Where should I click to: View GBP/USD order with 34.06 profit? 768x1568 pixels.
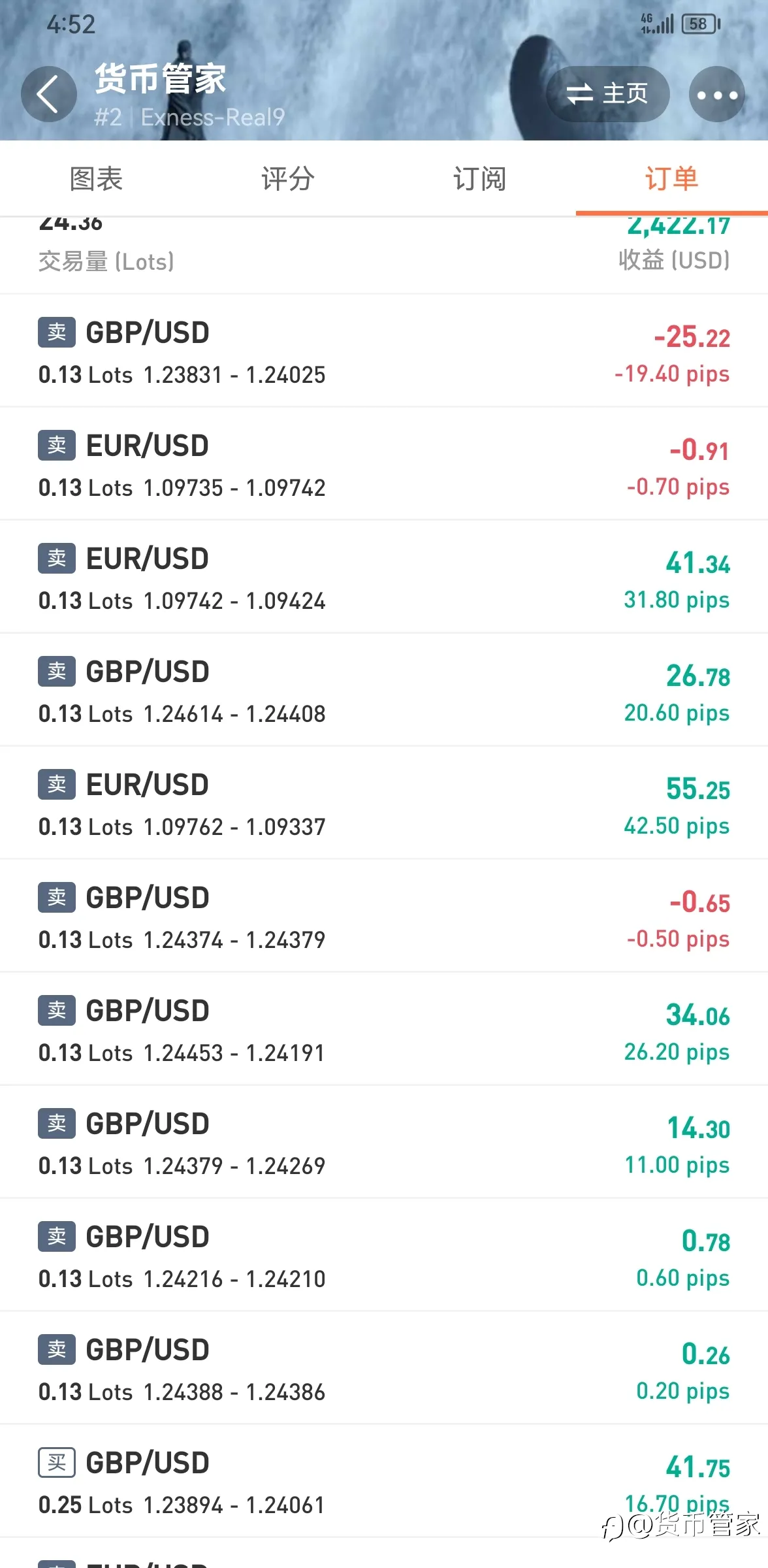pos(384,1029)
